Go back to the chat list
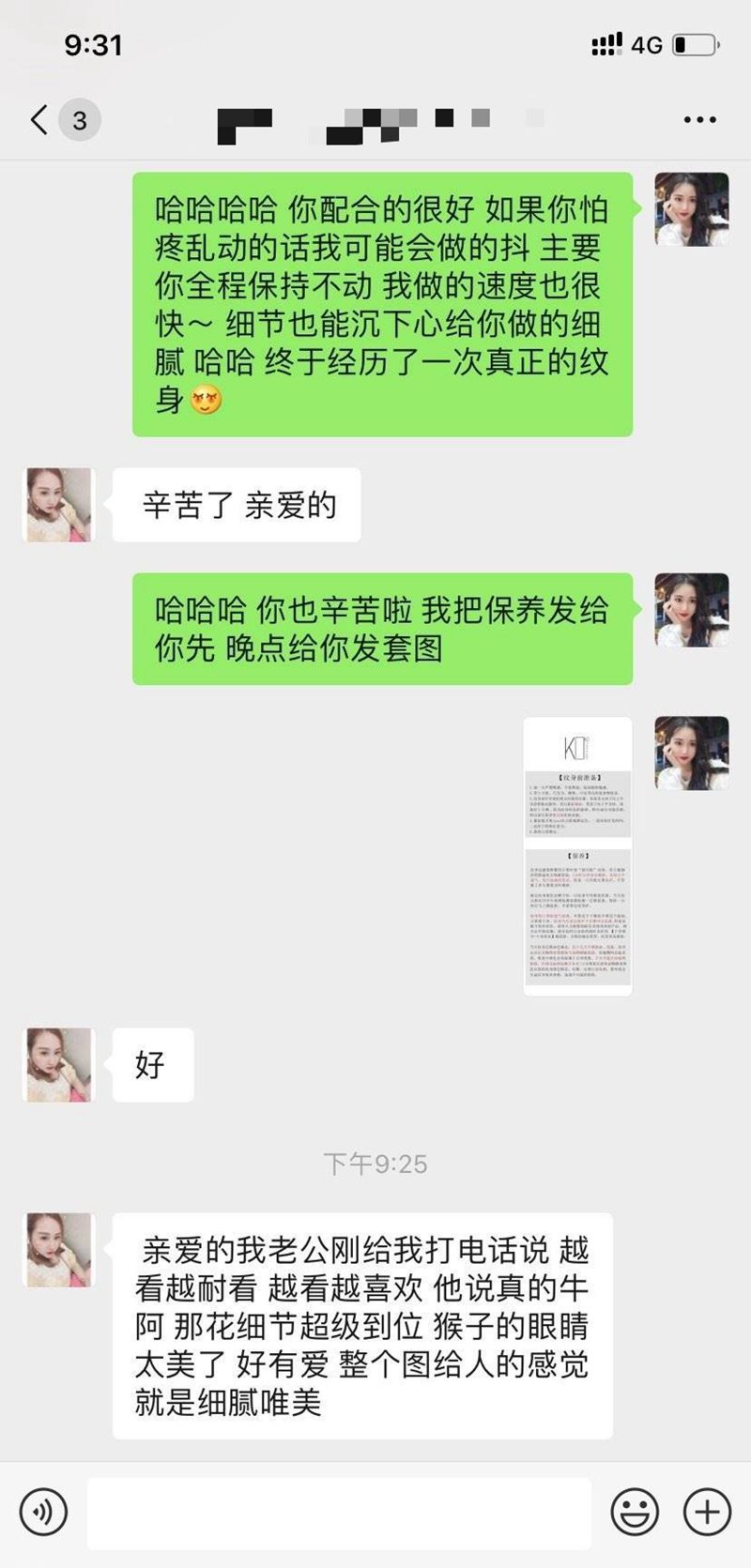 coord(39,120)
